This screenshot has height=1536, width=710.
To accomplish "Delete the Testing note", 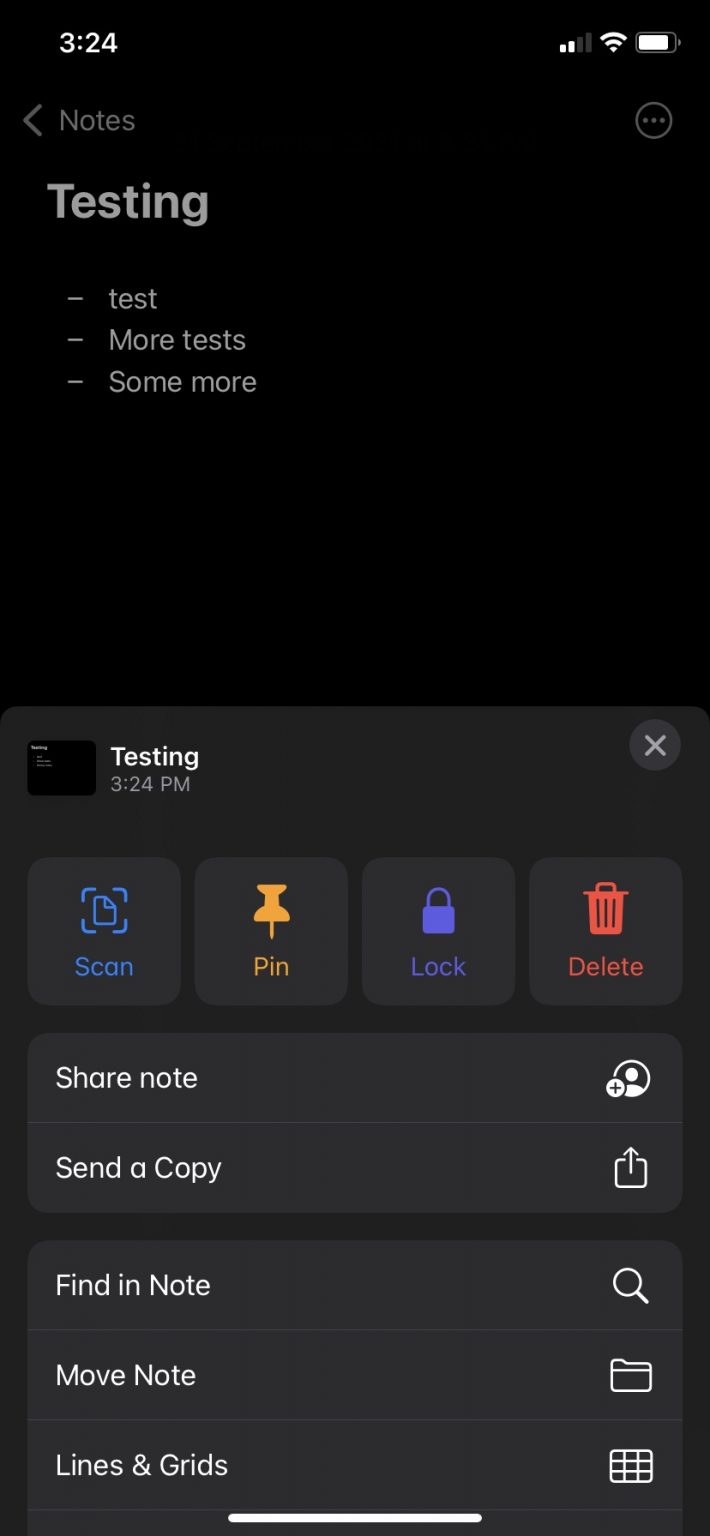I will [605, 931].
